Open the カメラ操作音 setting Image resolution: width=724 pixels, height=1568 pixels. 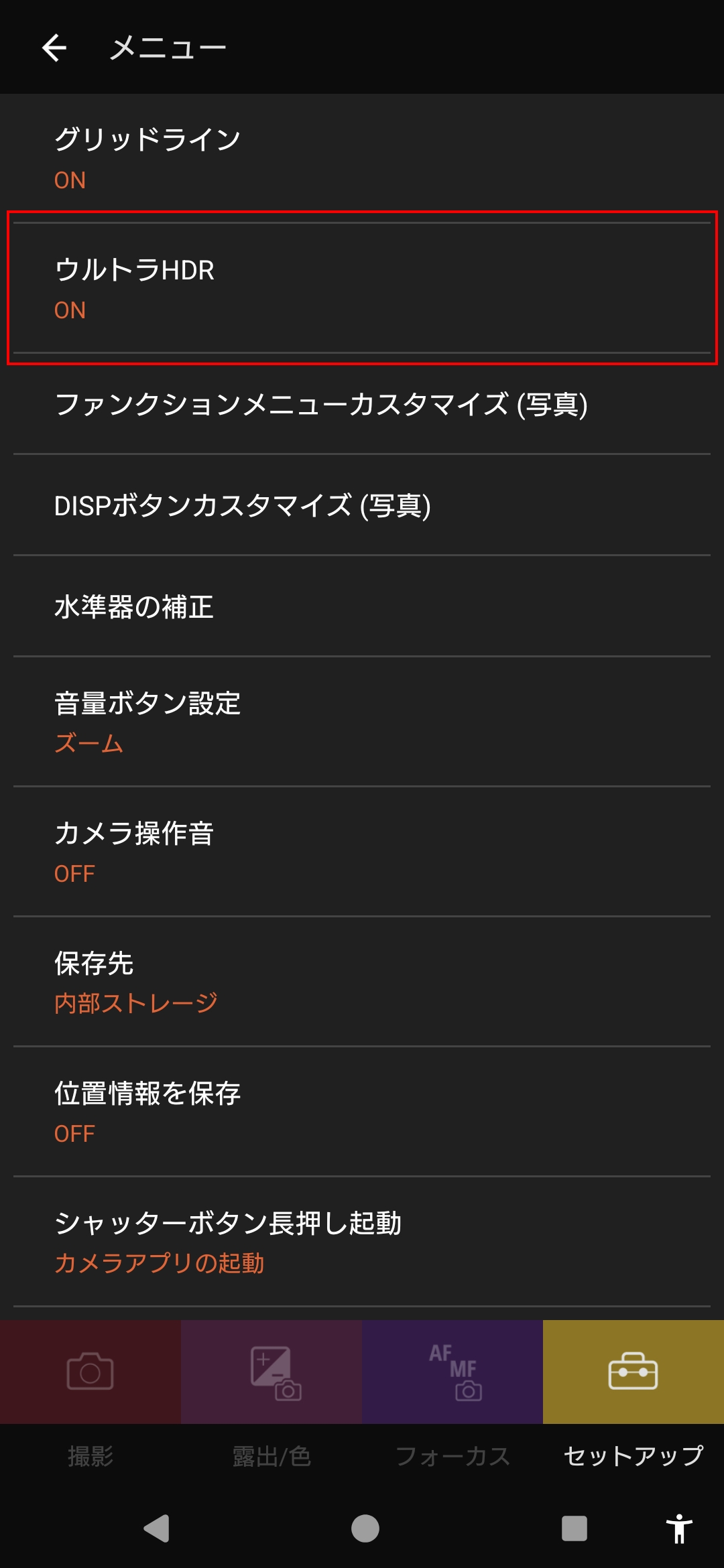362,852
